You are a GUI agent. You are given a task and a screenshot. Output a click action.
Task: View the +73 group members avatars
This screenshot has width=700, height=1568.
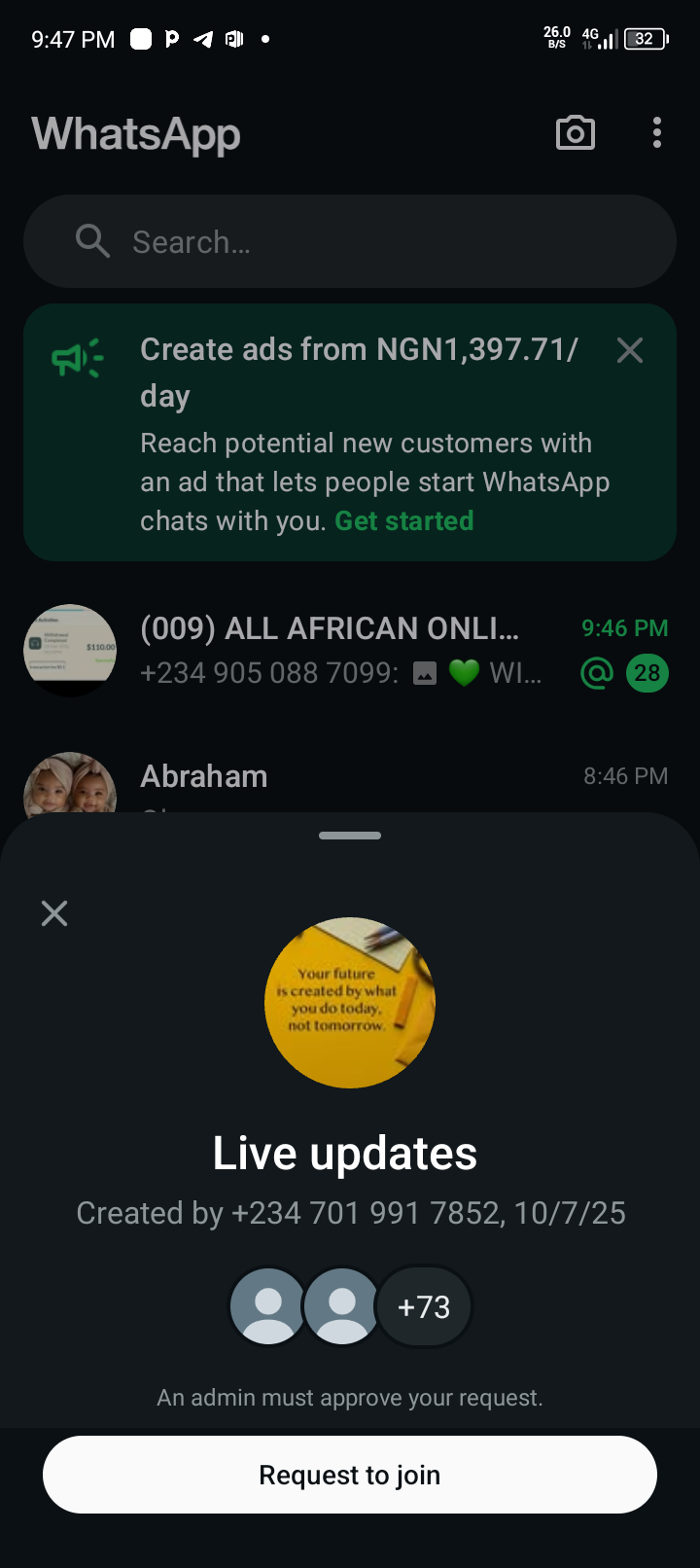[424, 1306]
